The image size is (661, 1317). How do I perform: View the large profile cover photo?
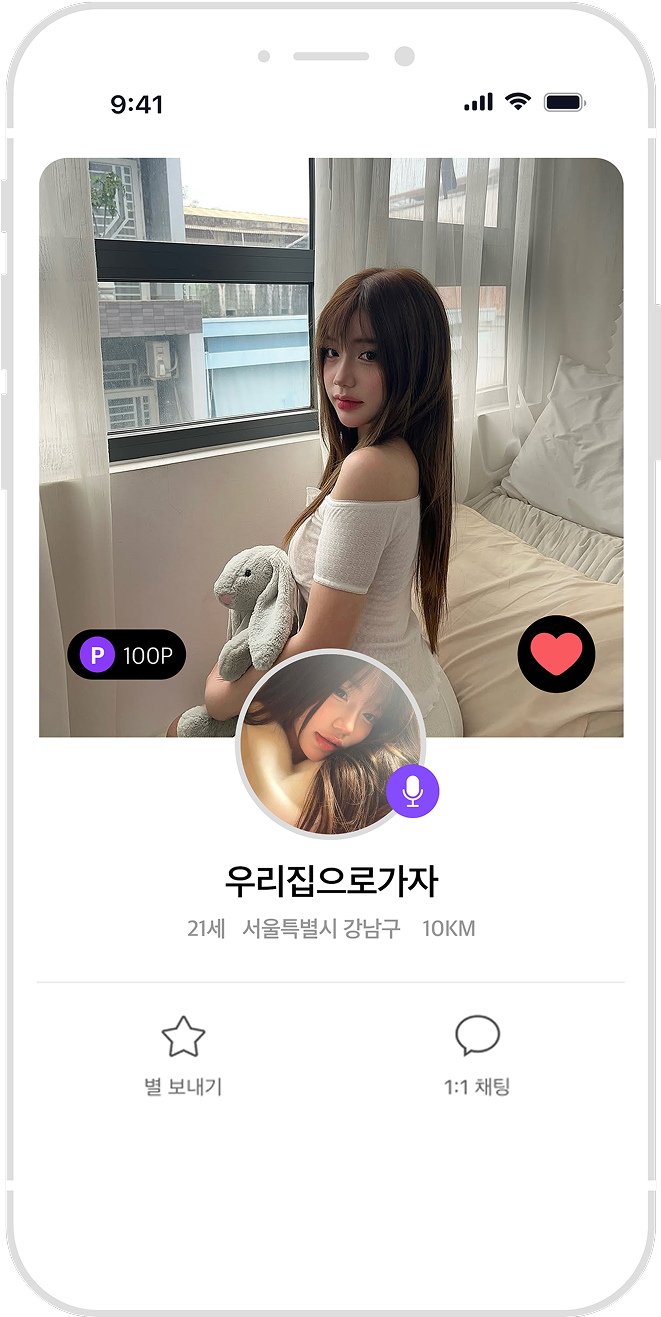coord(330,400)
